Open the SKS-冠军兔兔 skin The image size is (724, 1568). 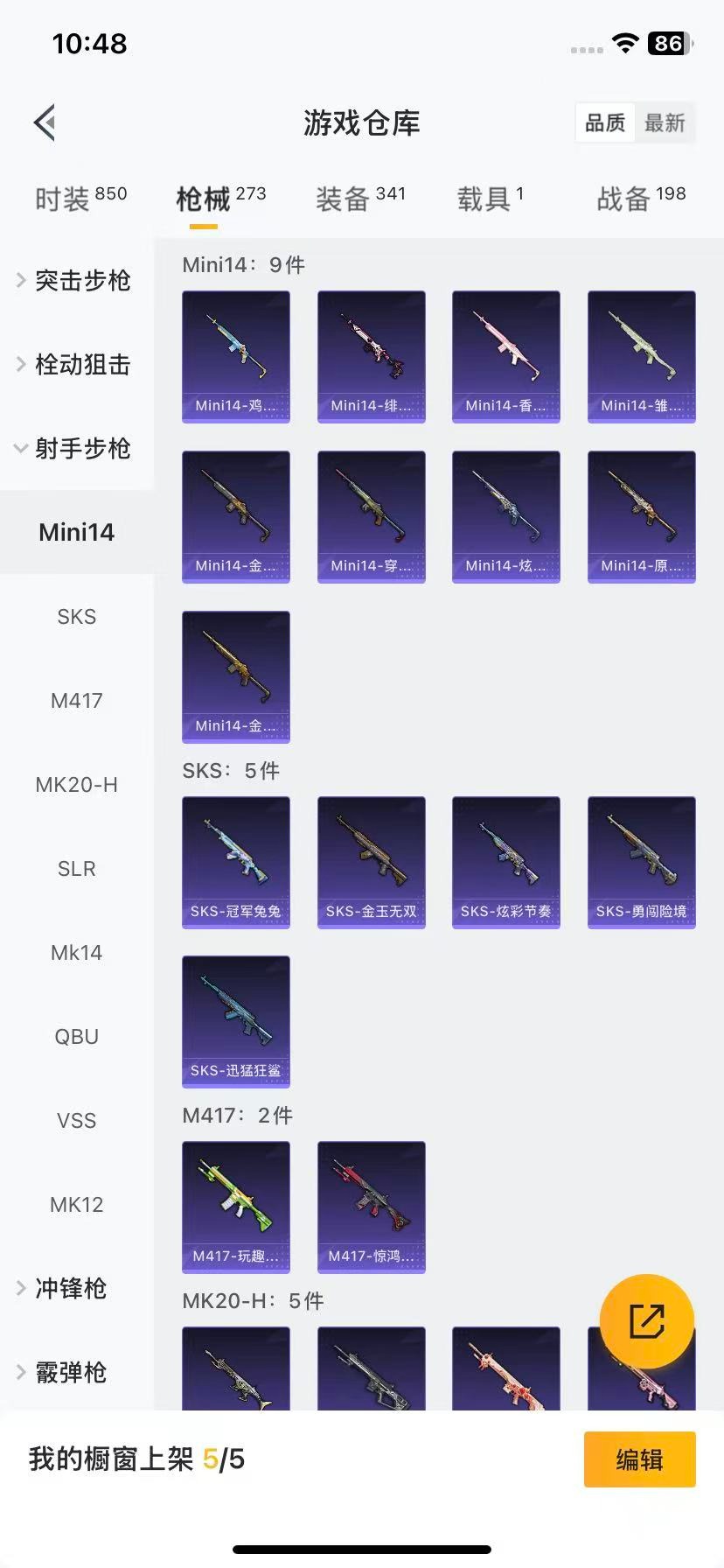(x=236, y=862)
